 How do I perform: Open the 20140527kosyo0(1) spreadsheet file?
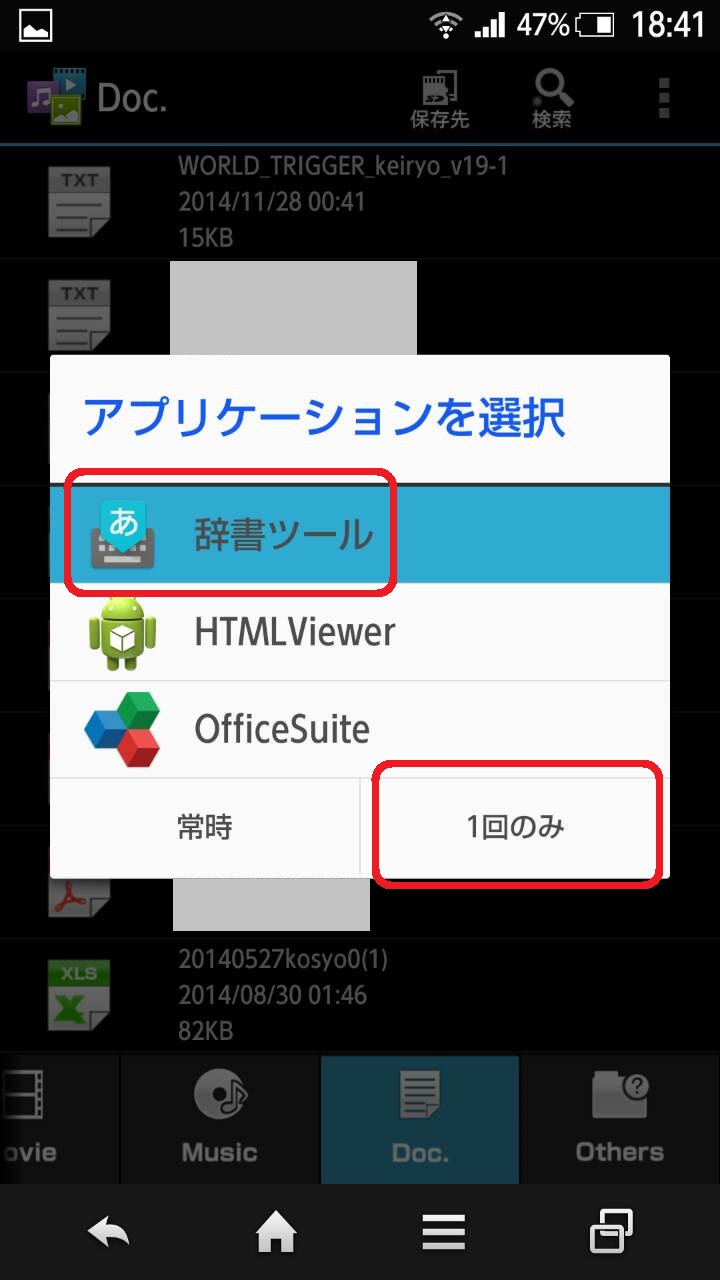(360, 995)
